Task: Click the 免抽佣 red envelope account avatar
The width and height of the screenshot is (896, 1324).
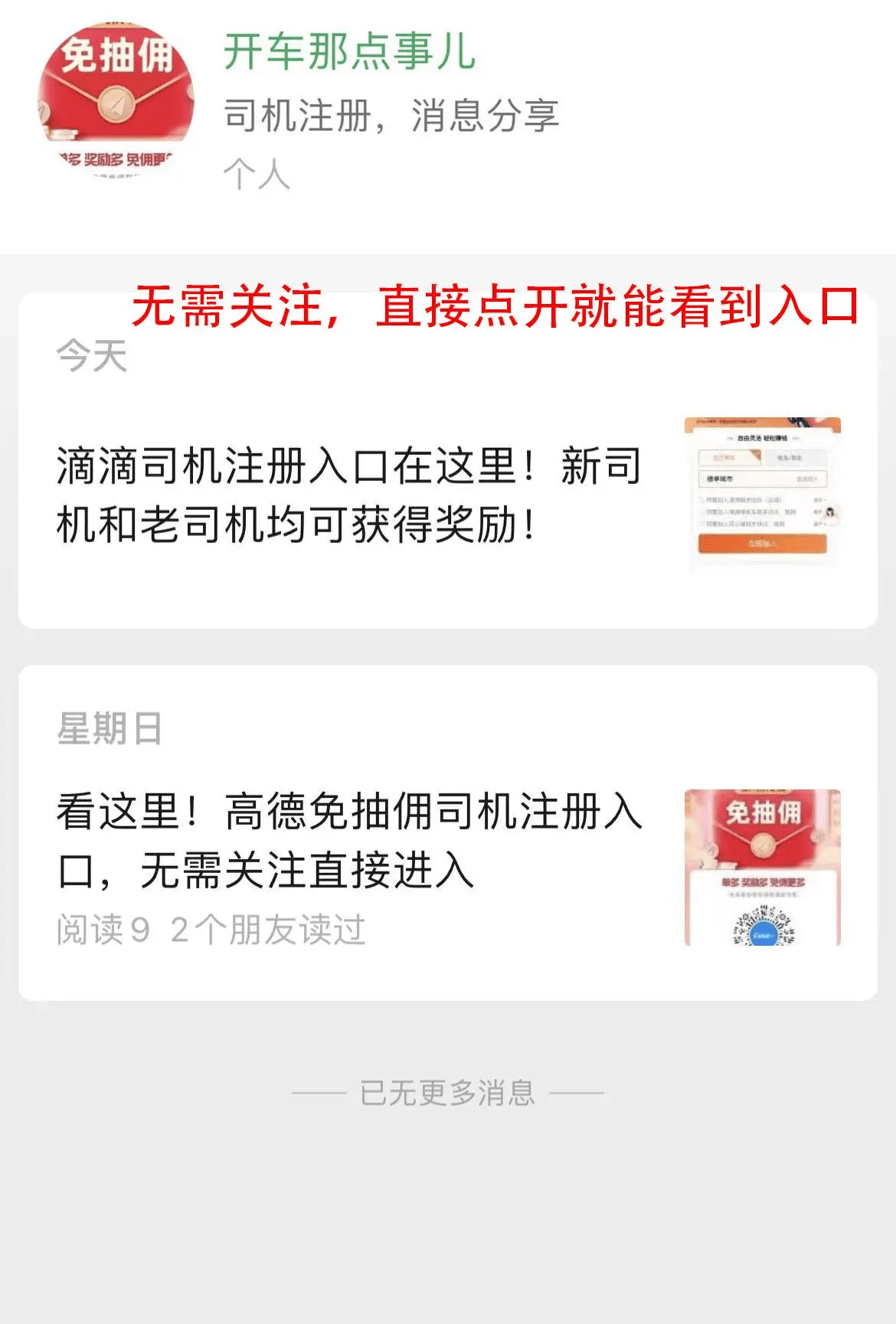Action: click(119, 100)
